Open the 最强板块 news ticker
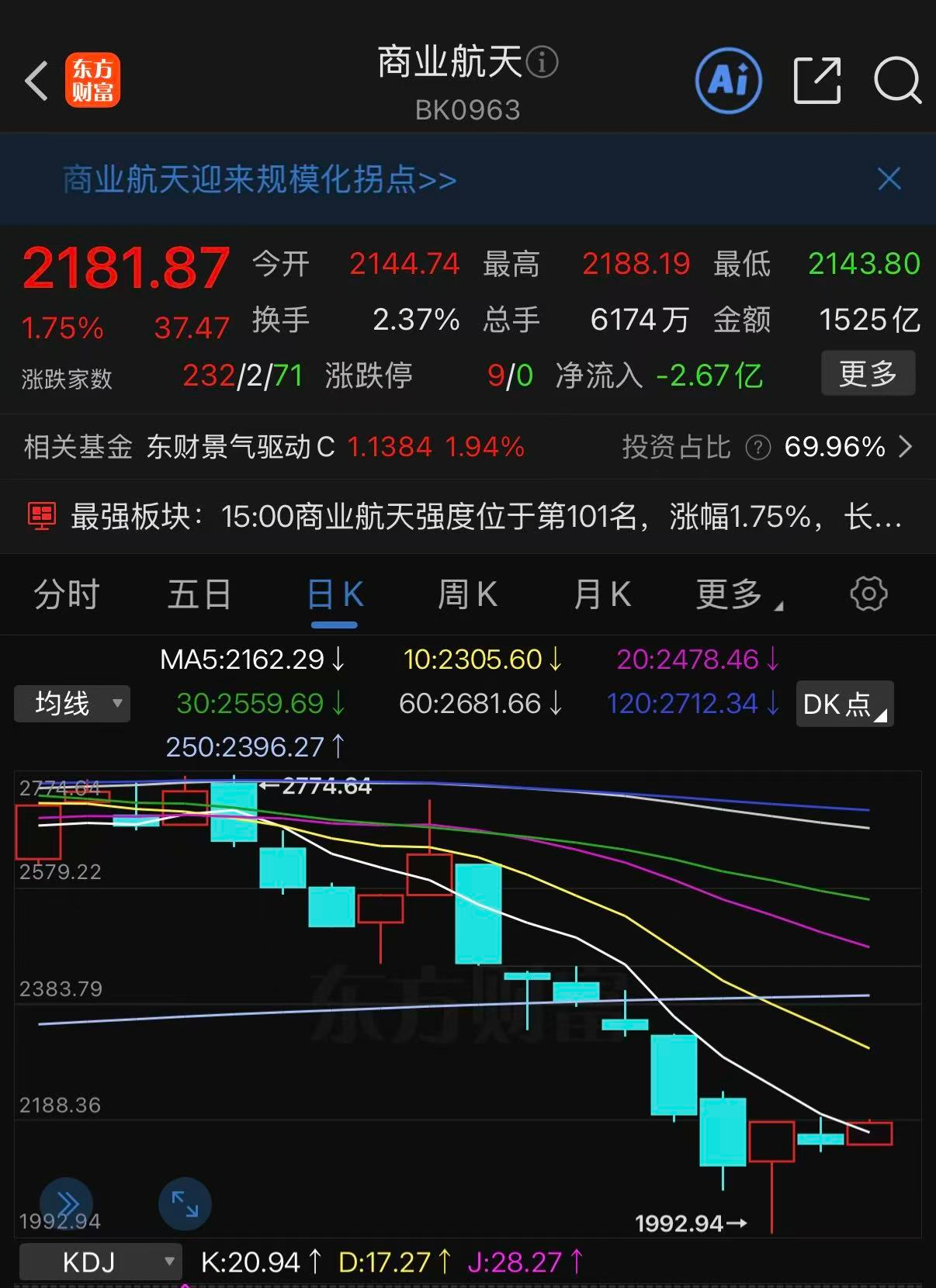The width and height of the screenshot is (936, 1288). coord(468,516)
